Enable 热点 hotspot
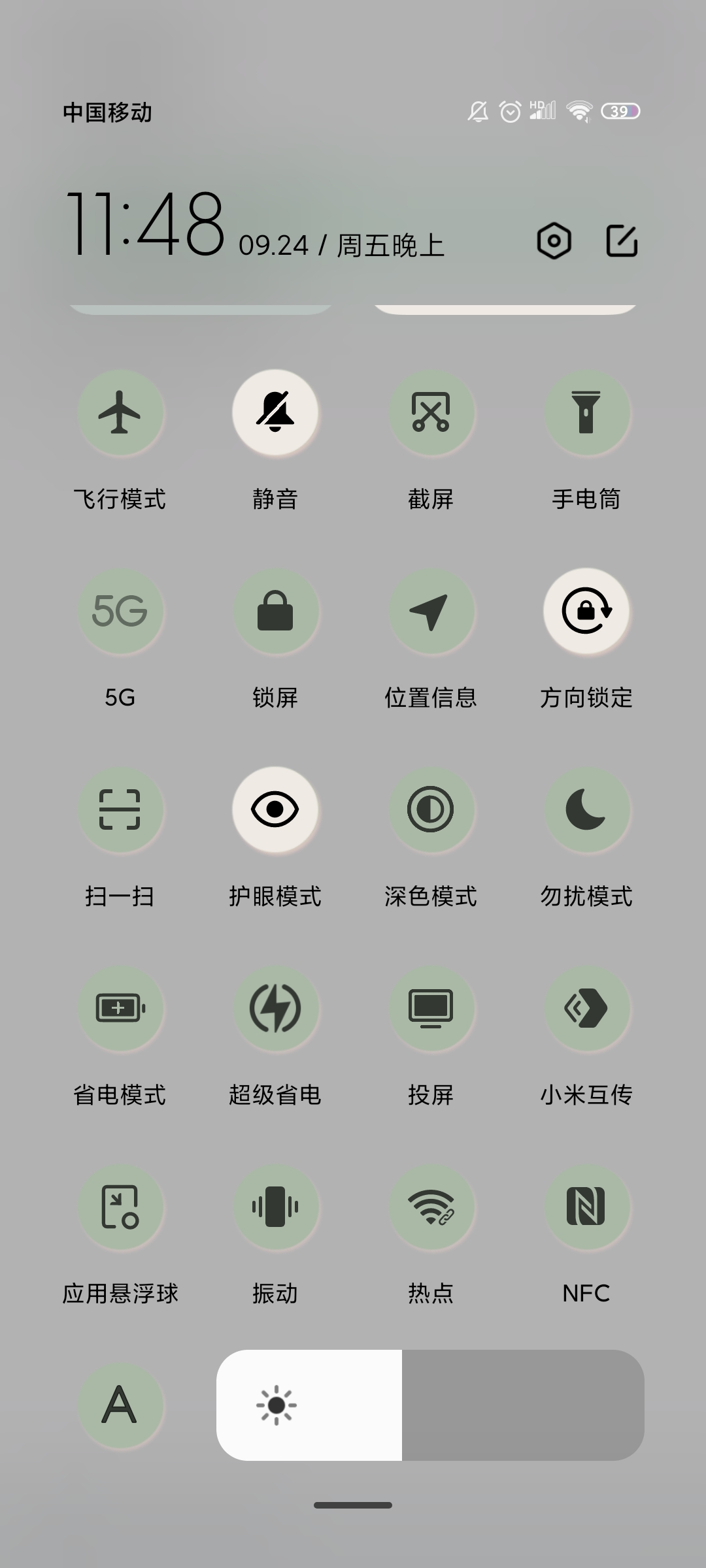 point(431,1207)
